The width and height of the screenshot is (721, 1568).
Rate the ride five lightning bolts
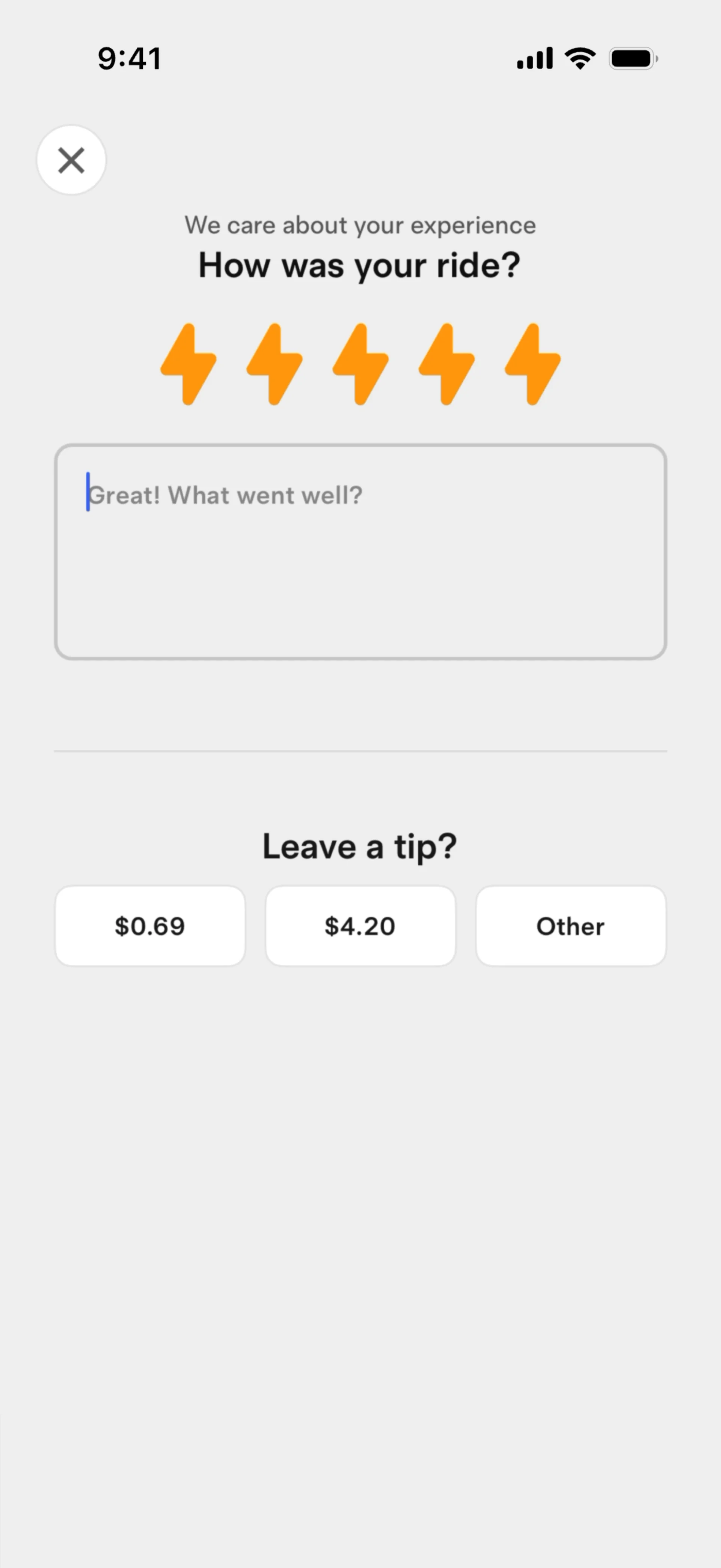pos(533,364)
